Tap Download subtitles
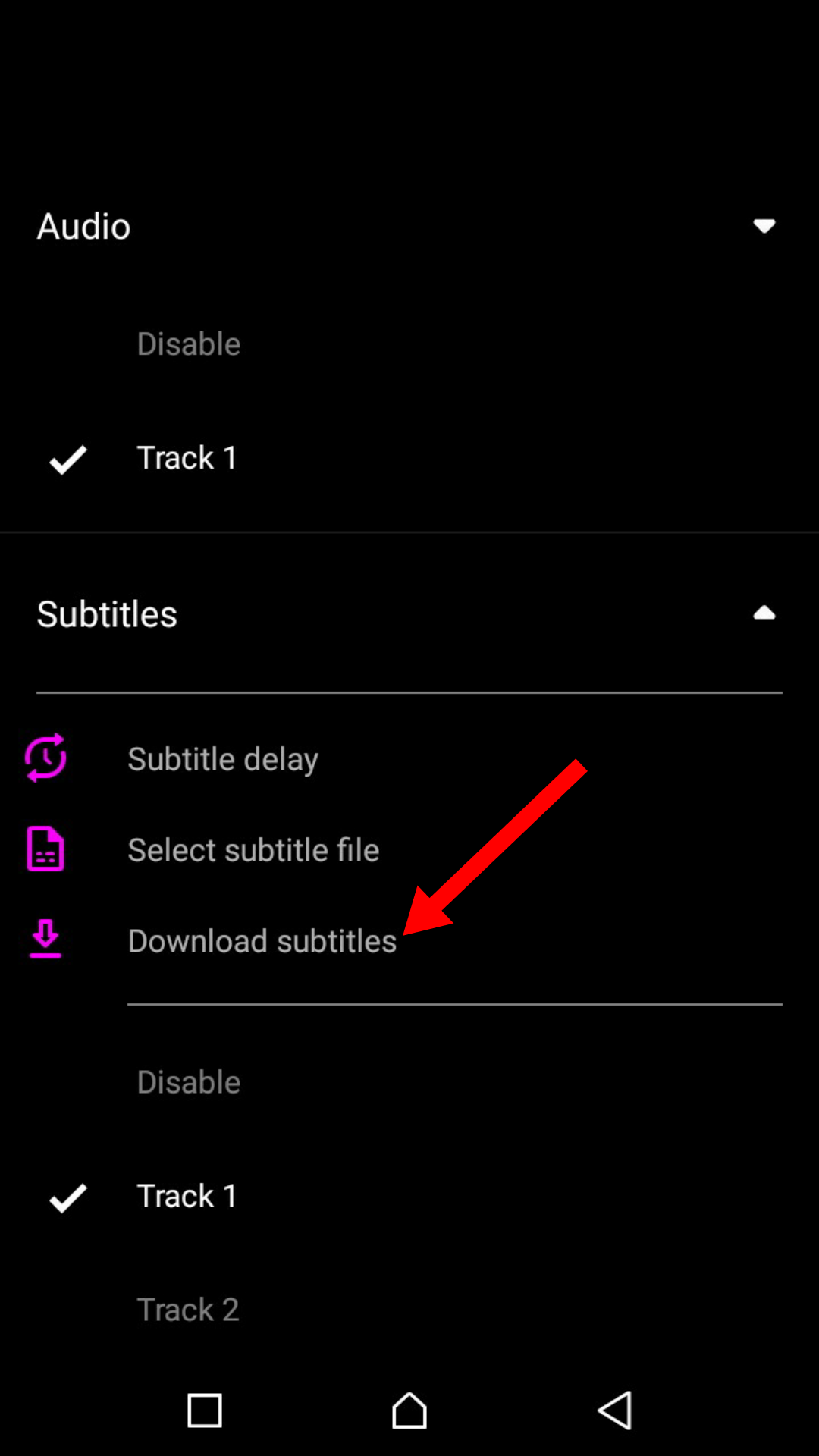The height and width of the screenshot is (1456, 819). (262, 941)
